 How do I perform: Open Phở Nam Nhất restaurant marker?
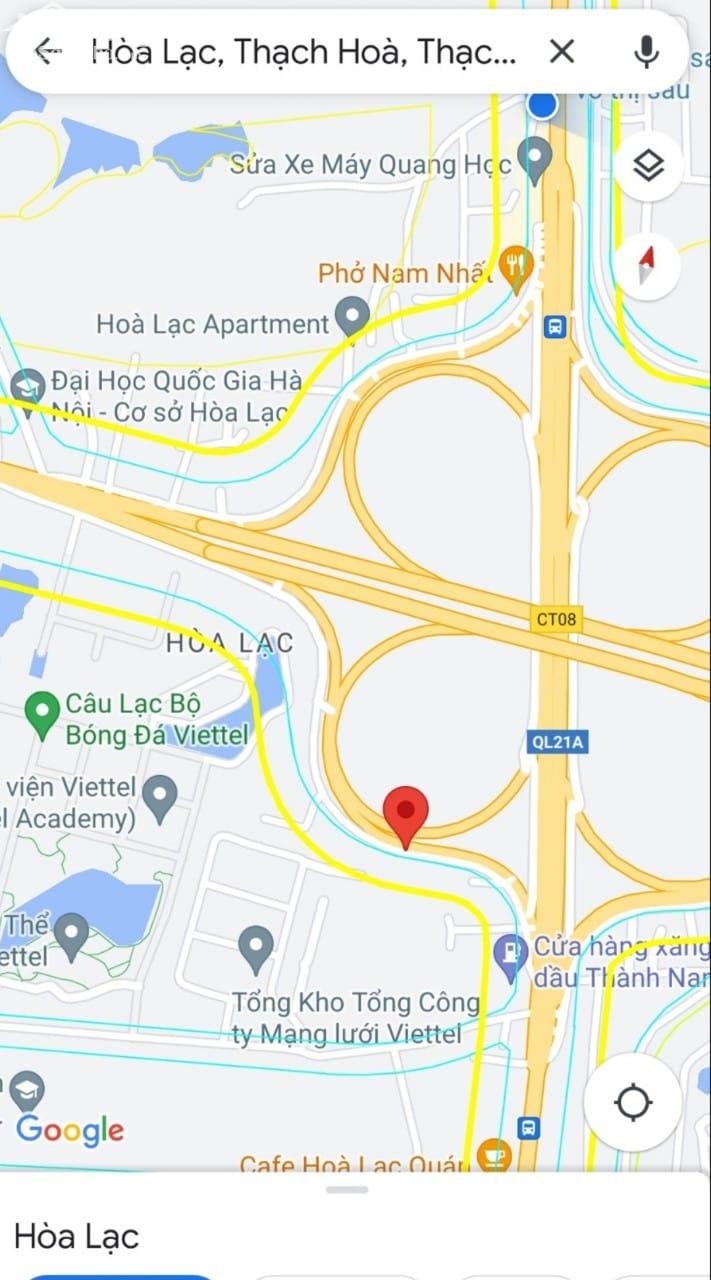[x=516, y=268]
